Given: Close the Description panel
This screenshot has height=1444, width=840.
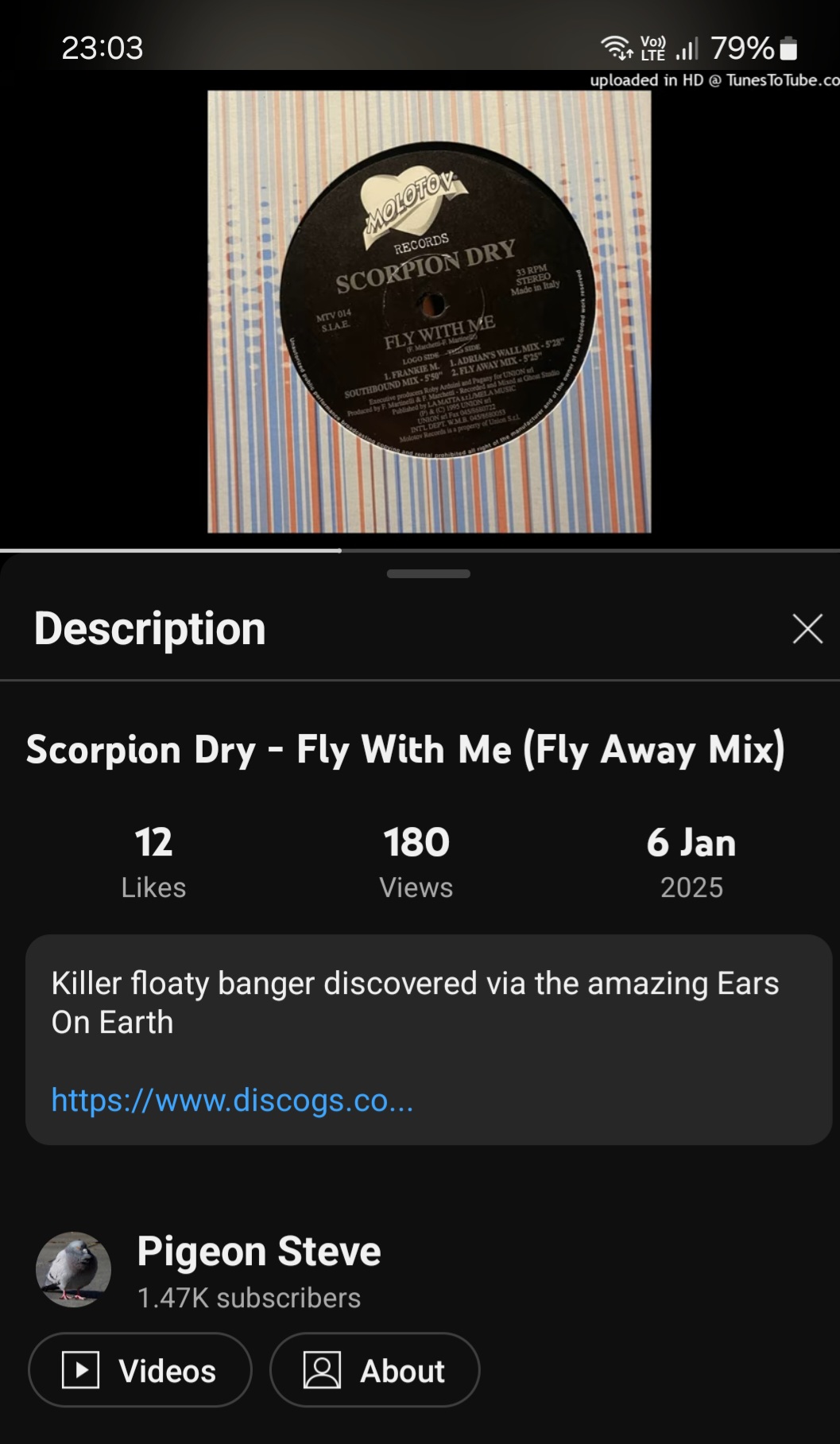Looking at the screenshot, I should 807,628.
